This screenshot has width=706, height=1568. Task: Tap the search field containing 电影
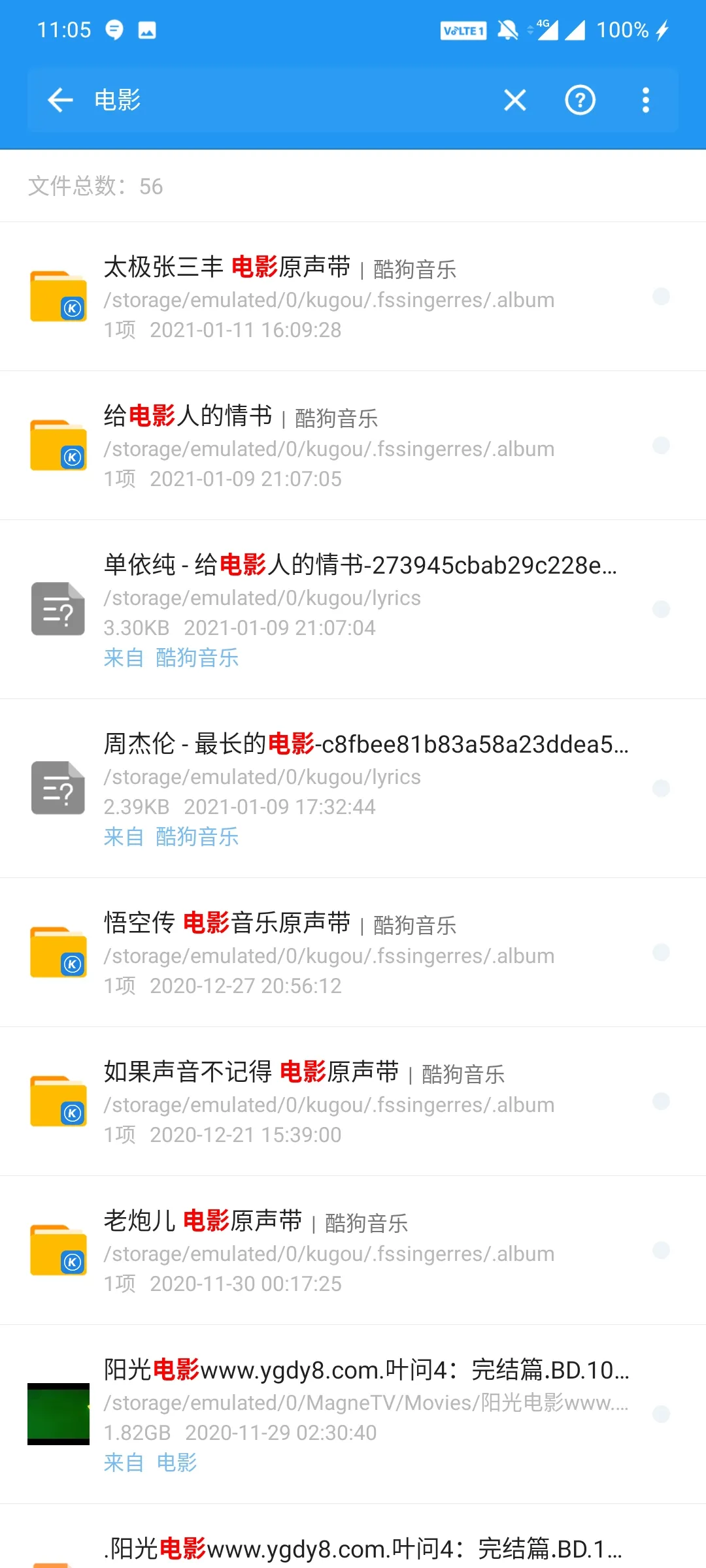point(261,100)
